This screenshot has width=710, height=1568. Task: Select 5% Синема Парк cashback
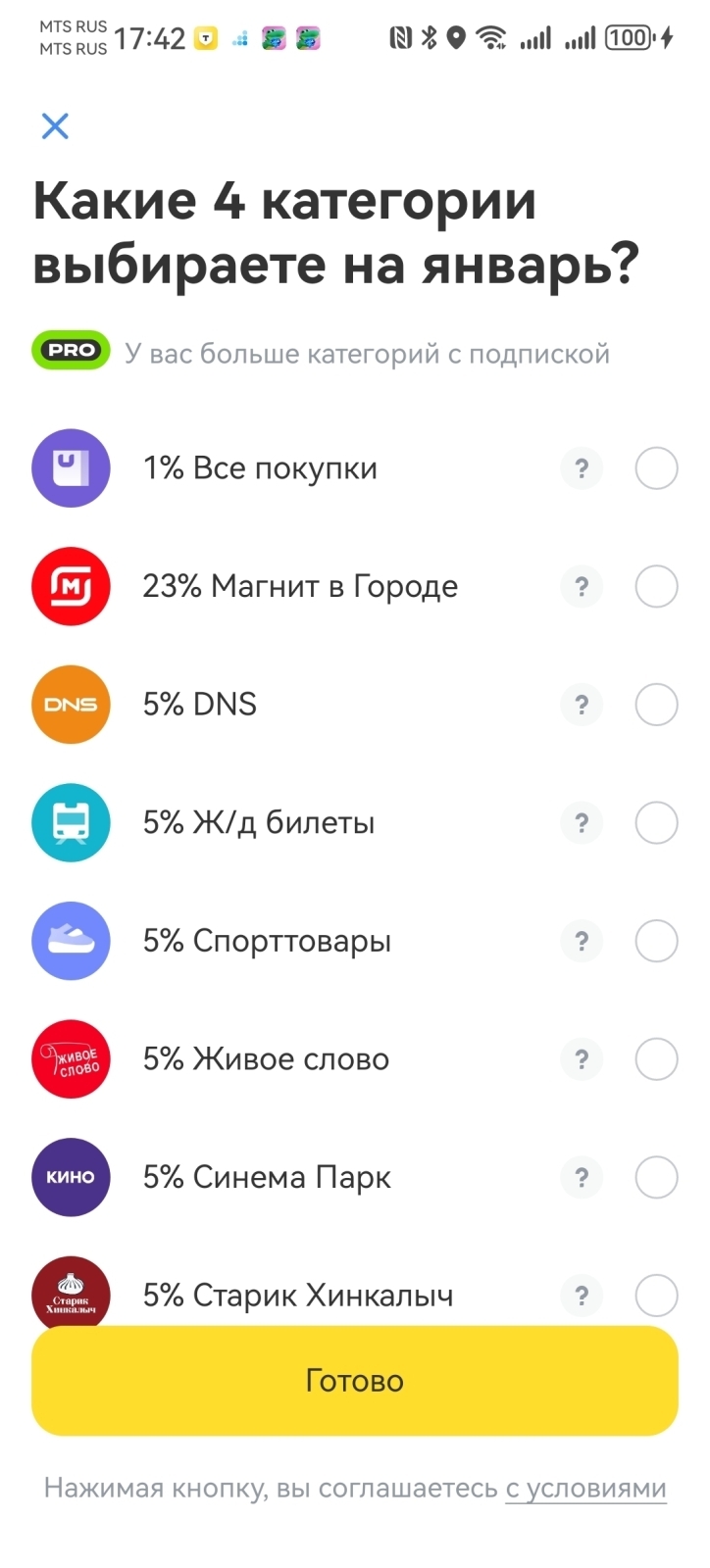656,1177
